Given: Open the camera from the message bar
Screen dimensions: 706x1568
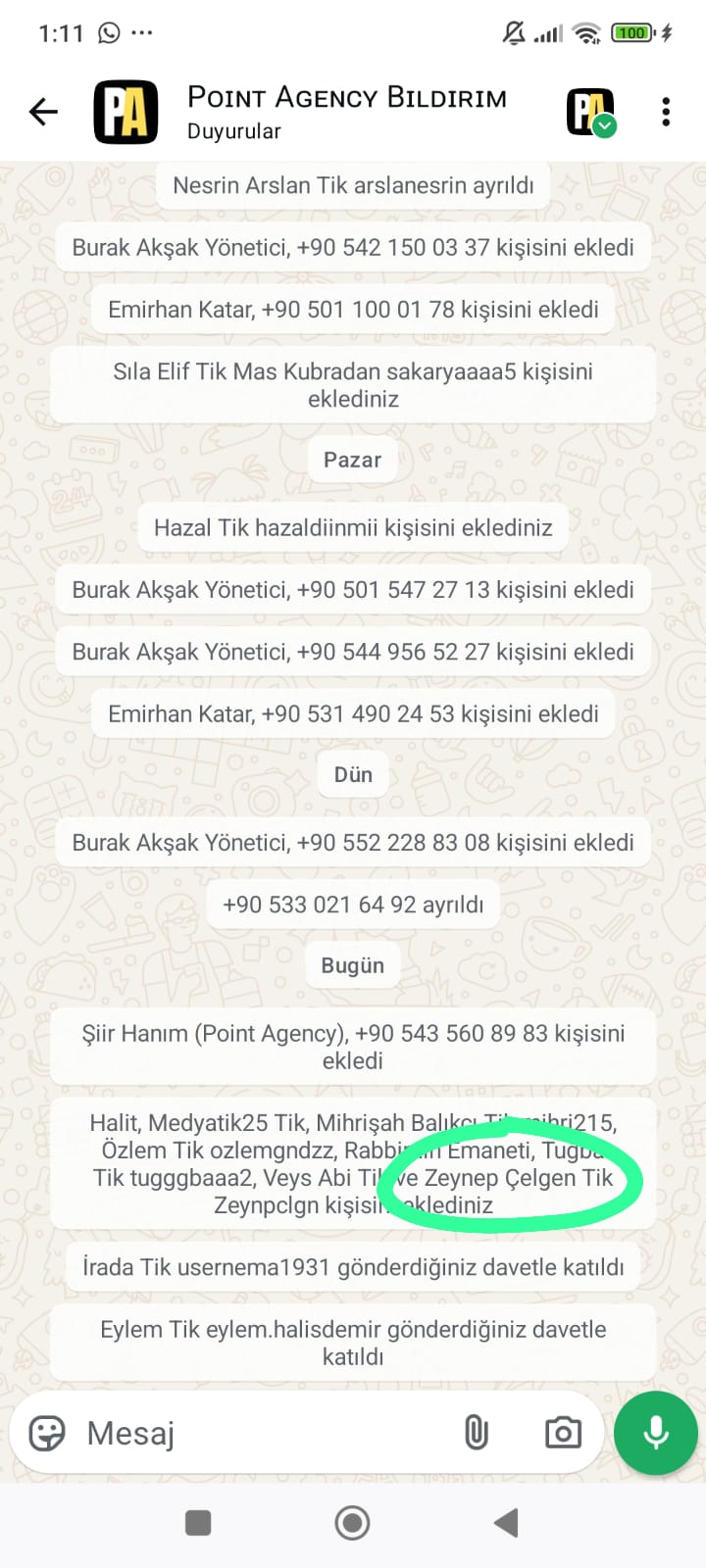Looking at the screenshot, I should [x=563, y=1433].
